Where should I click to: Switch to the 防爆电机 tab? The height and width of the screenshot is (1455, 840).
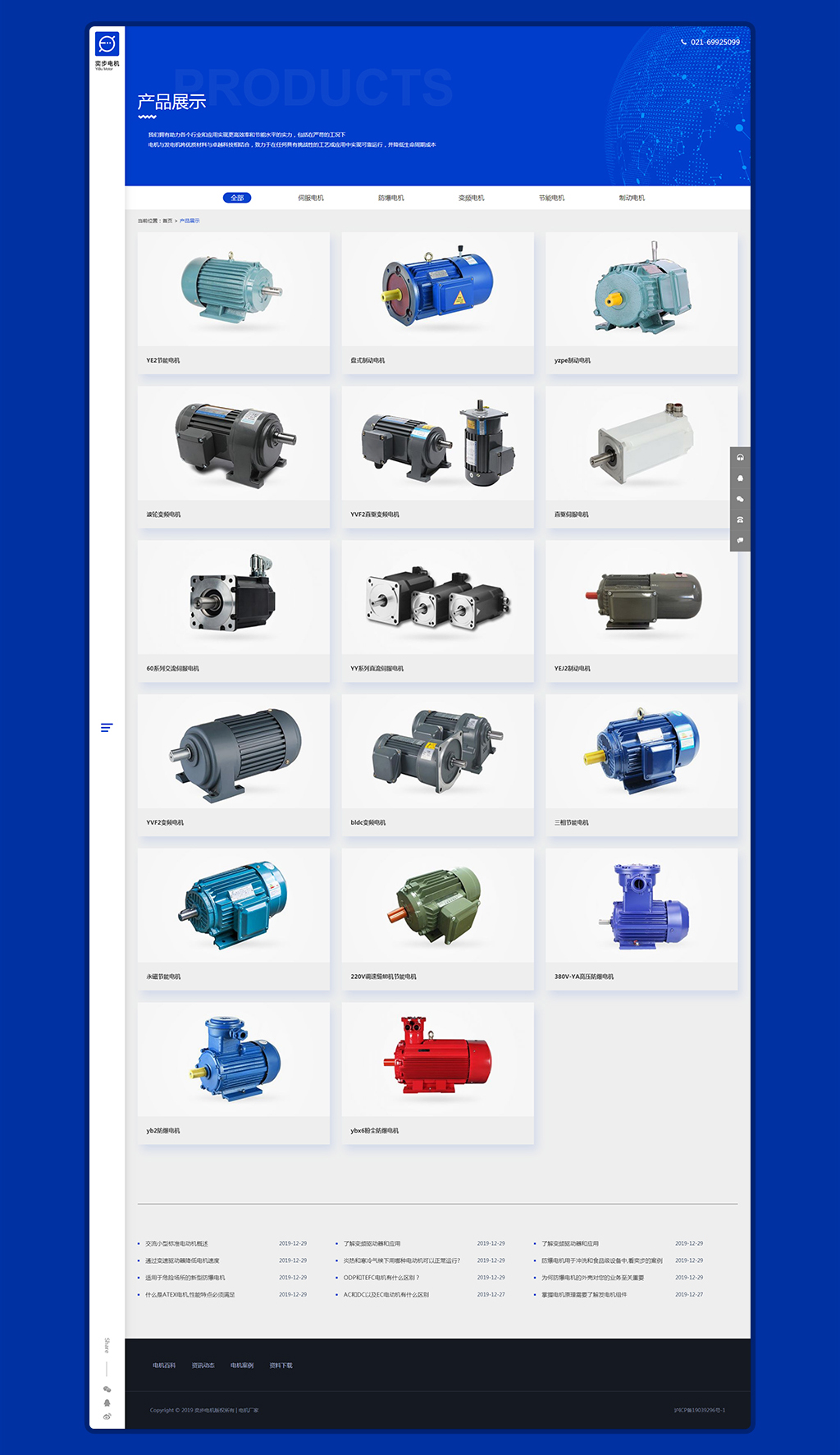click(391, 198)
